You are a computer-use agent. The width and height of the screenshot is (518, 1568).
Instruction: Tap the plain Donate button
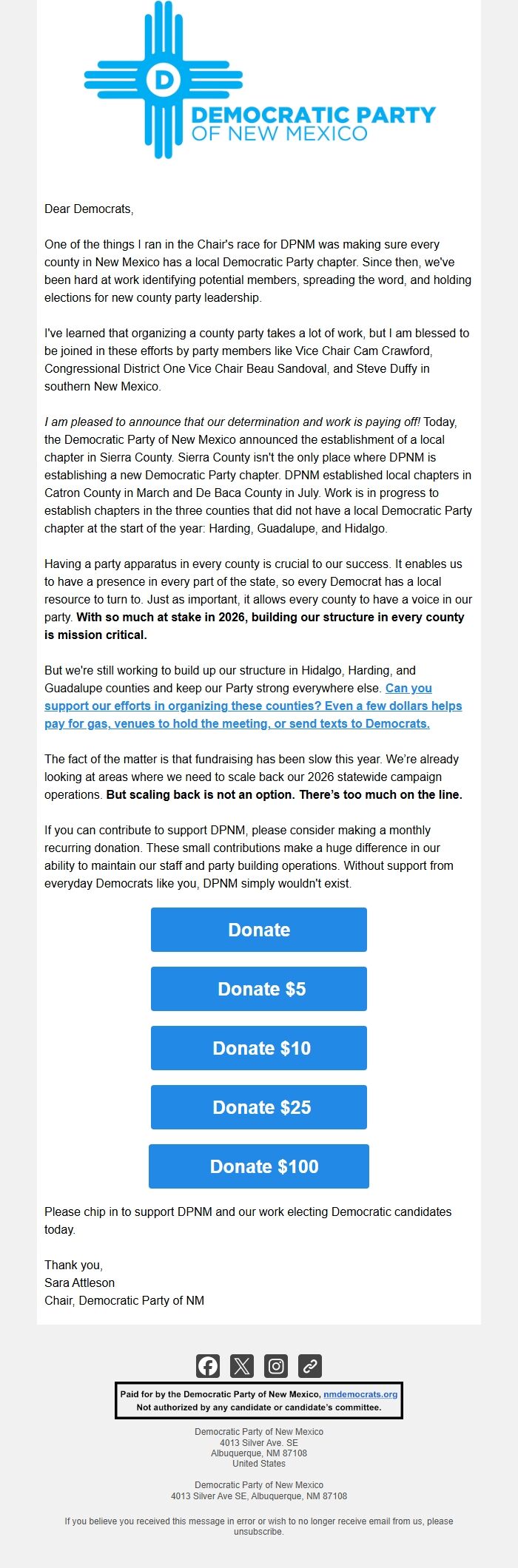point(259,930)
